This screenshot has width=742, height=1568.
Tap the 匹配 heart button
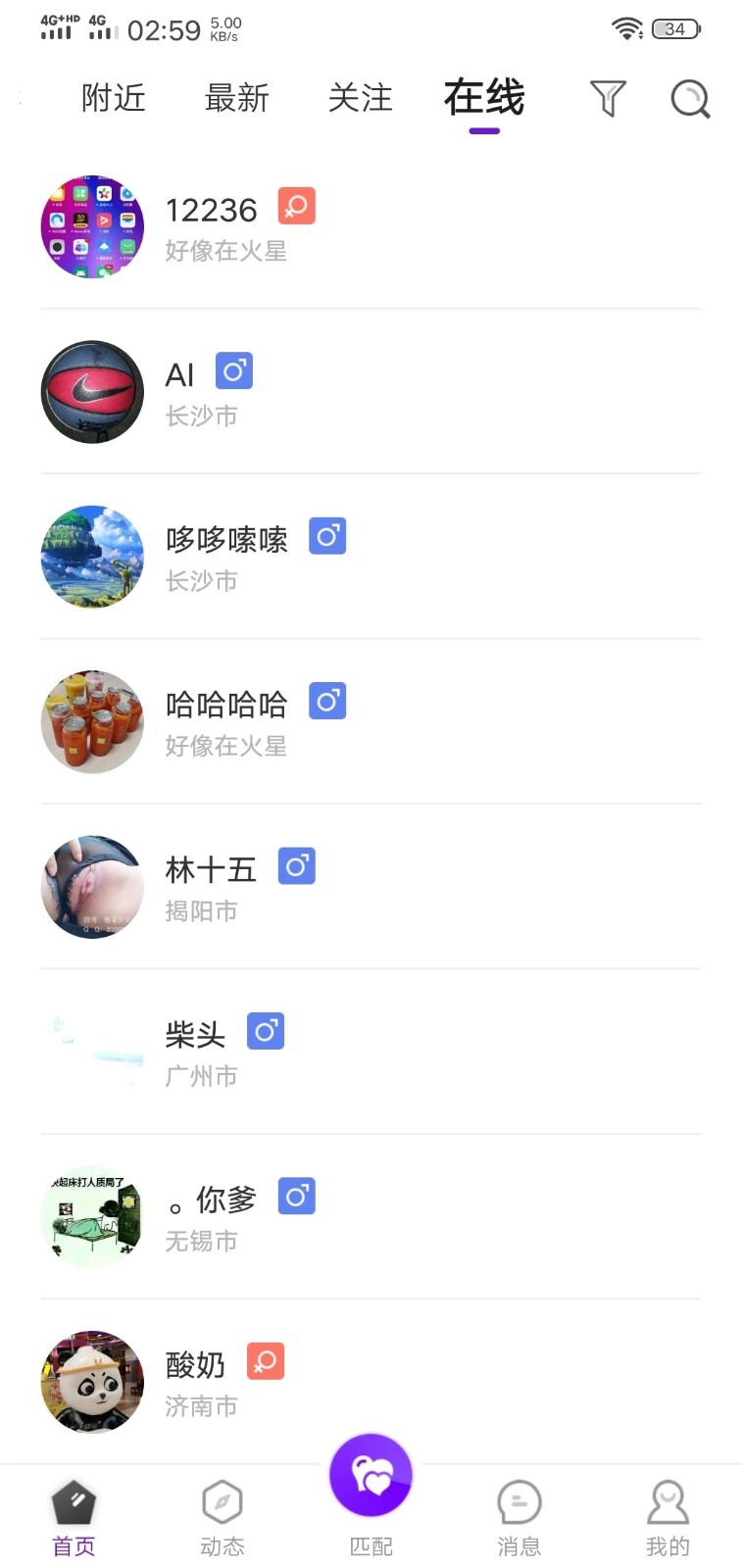[x=371, y=1476]
